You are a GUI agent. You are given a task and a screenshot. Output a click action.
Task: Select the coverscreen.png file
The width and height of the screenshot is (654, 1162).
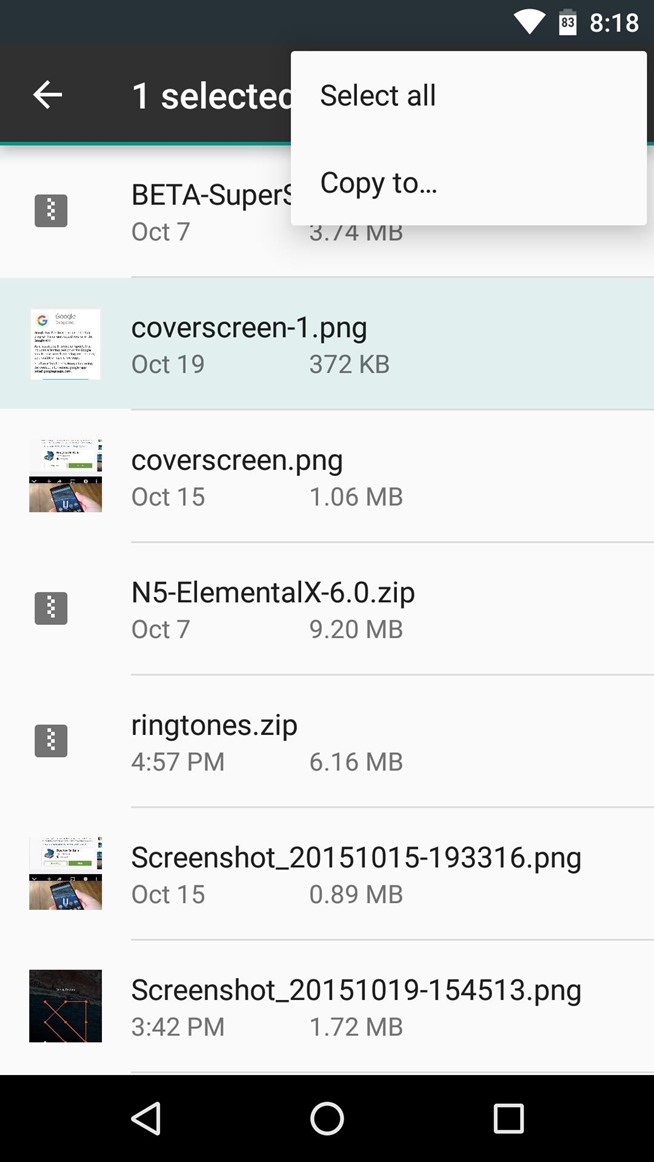327,477
